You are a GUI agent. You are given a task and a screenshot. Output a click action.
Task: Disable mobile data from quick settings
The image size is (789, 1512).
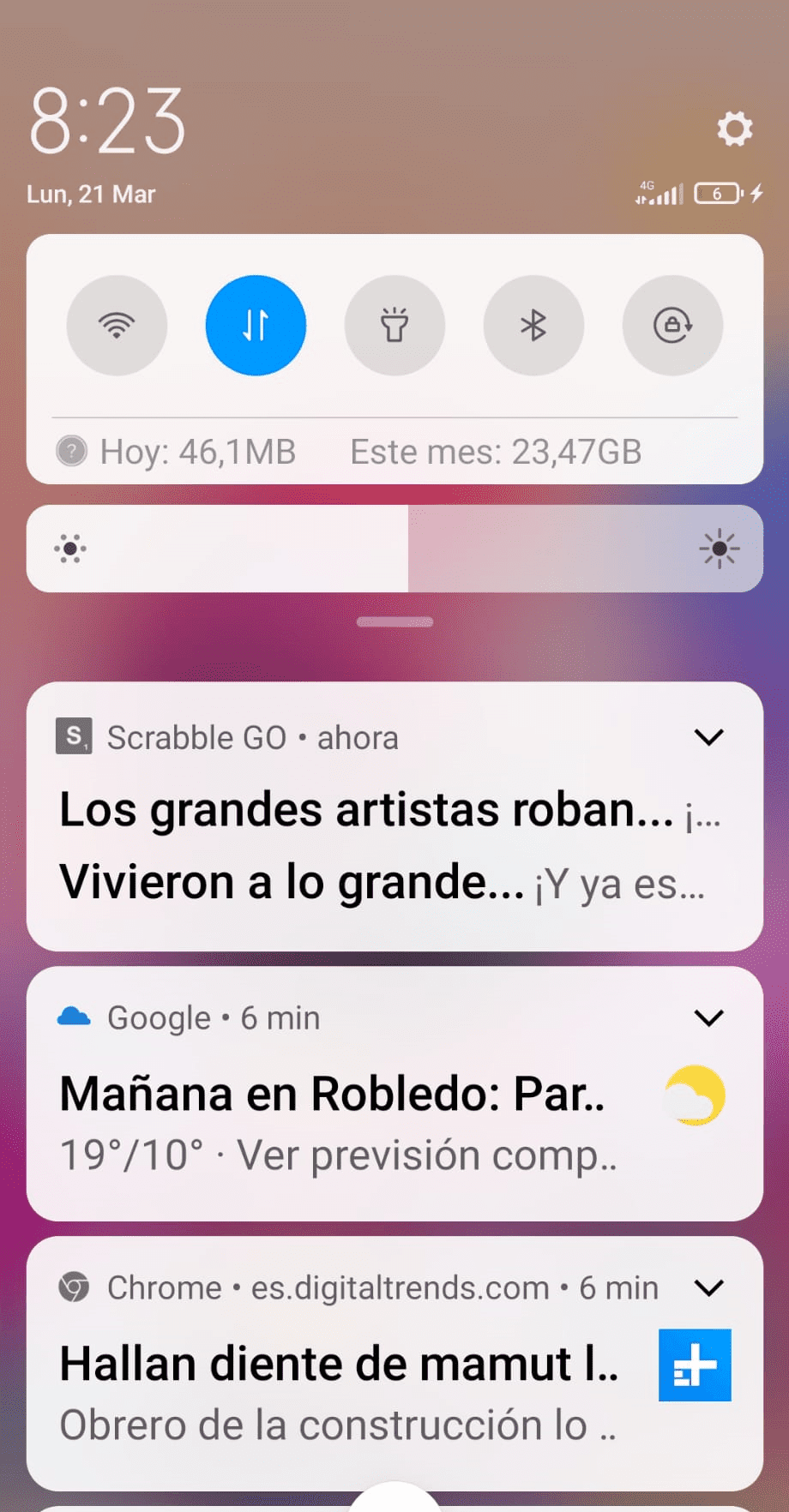click(256, 326)
